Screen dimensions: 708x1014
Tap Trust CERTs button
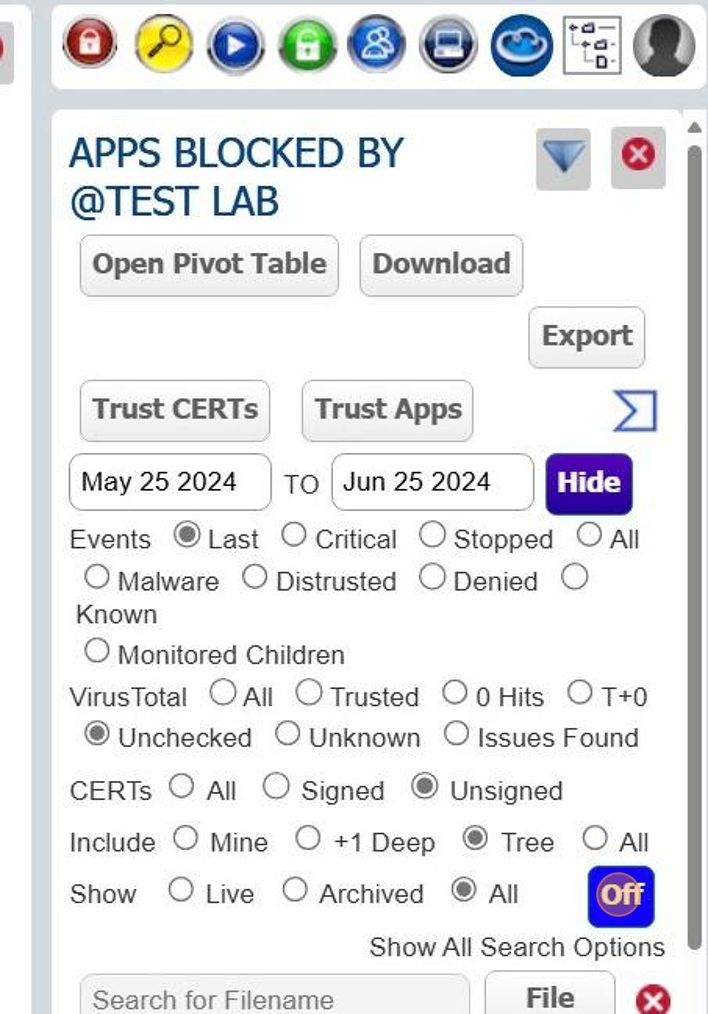point(175,409)
